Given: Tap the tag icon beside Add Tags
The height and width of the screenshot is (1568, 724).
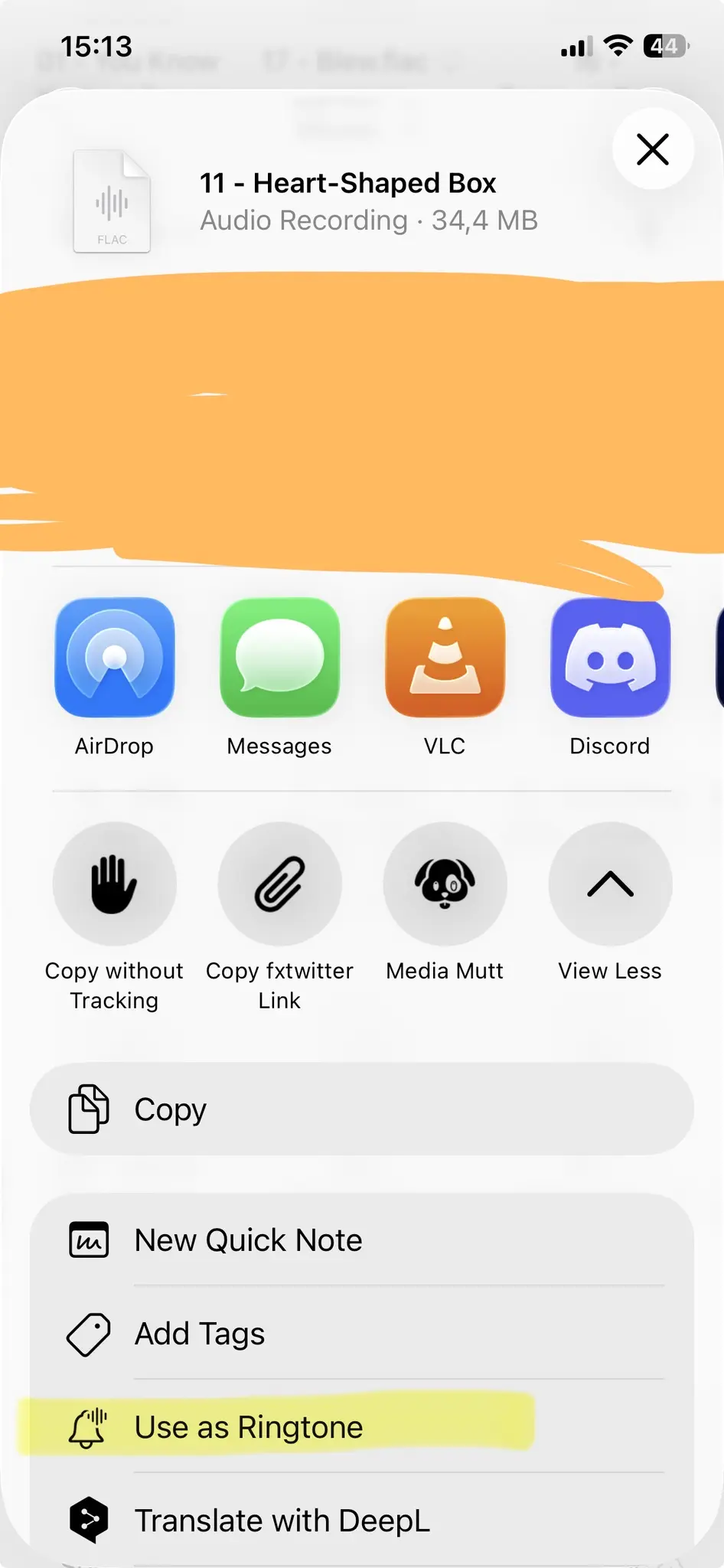Looking at the screenshot, I should click(87, 1333).
